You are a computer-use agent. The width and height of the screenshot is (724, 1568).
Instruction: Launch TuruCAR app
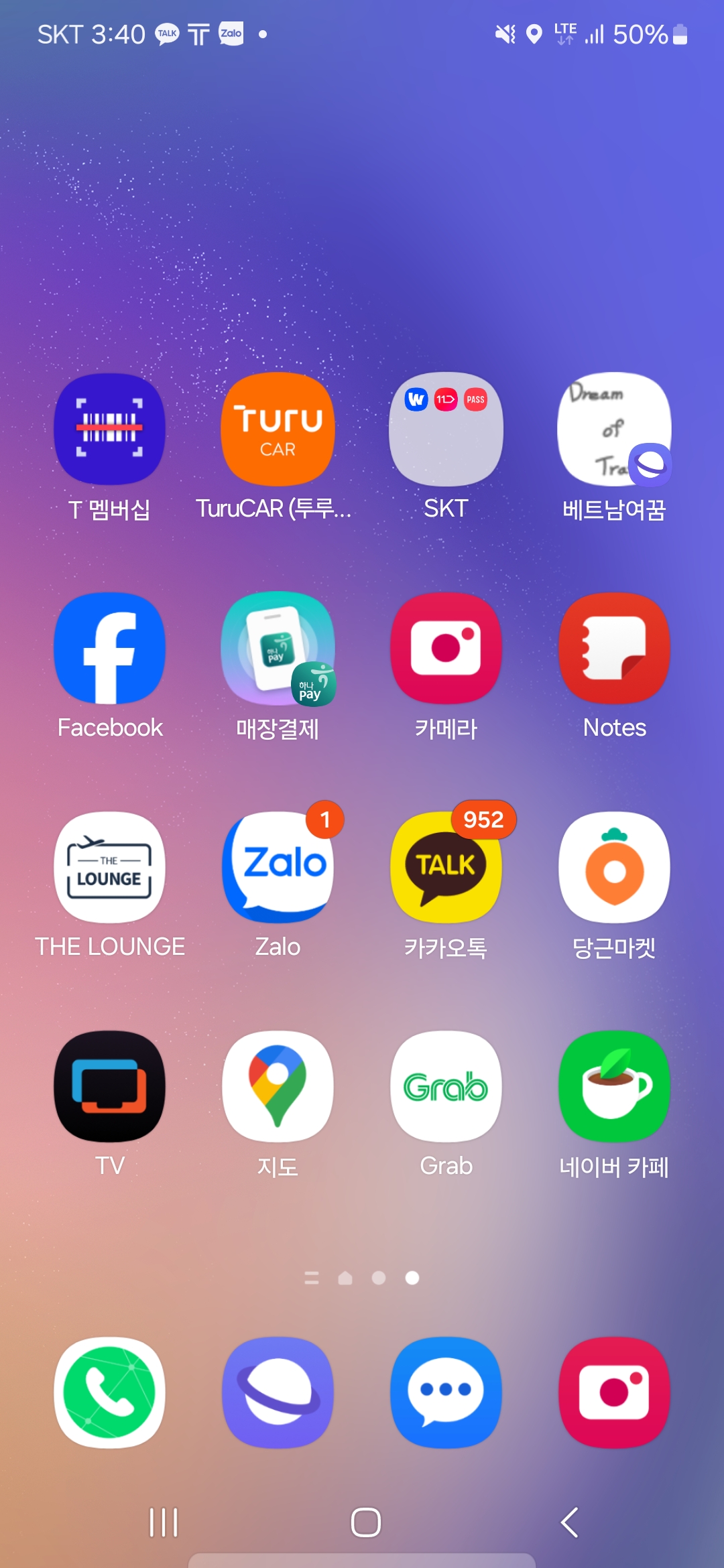[x=278, y=430]
